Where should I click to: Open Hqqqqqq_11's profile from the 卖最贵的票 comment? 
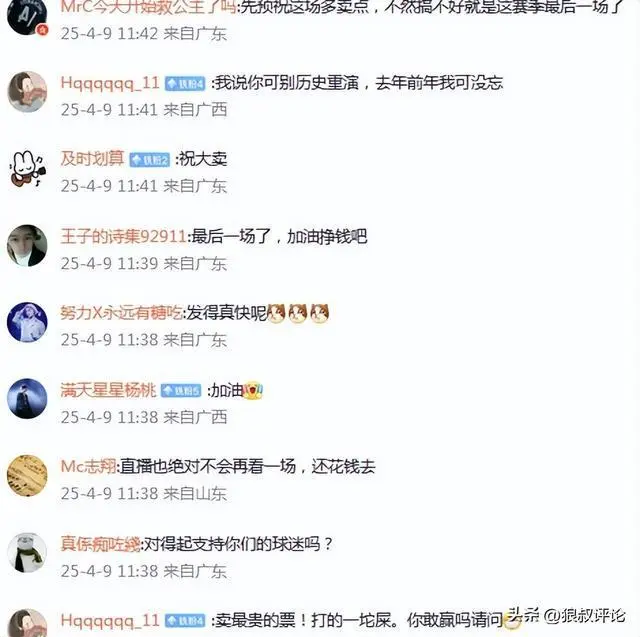coord(109,620)
